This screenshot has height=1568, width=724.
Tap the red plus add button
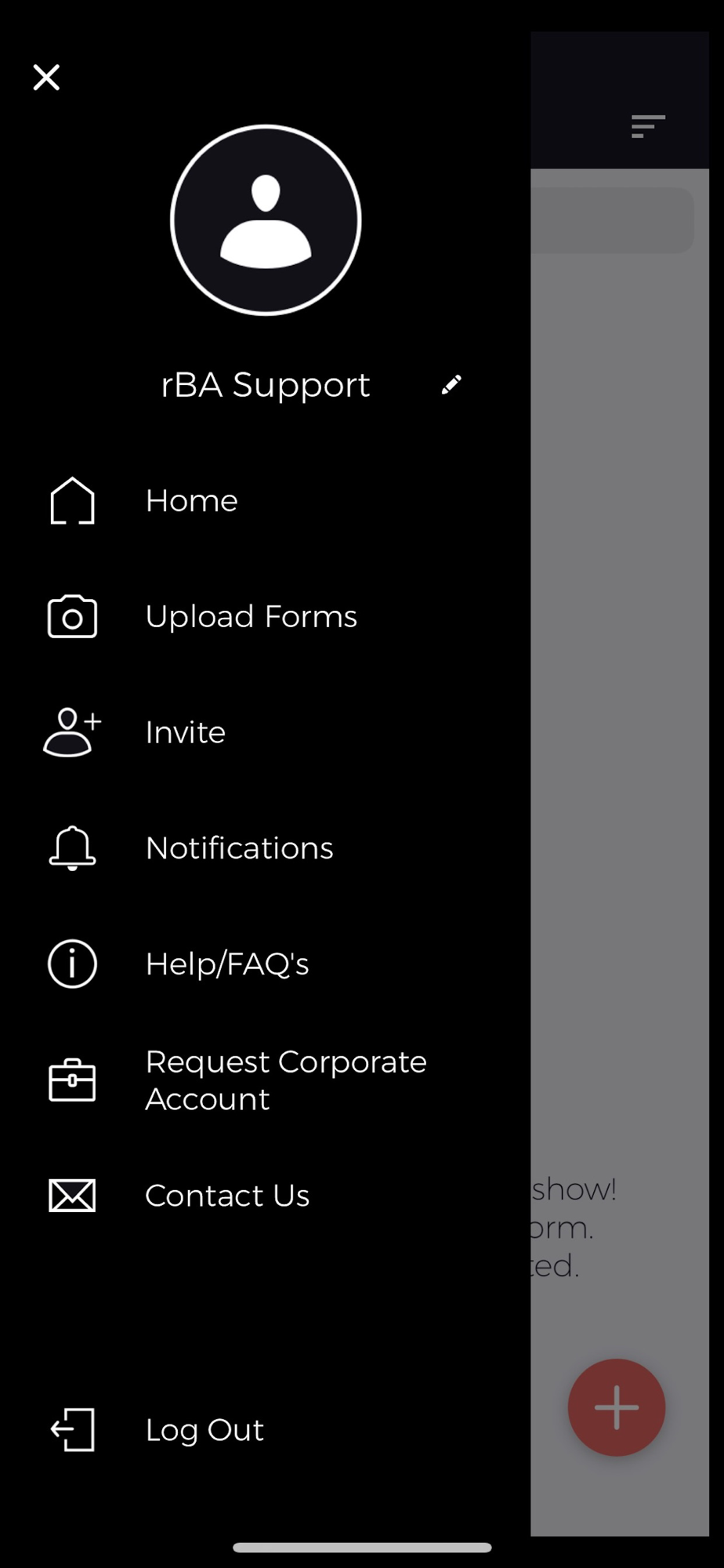tap(617, 1407)
